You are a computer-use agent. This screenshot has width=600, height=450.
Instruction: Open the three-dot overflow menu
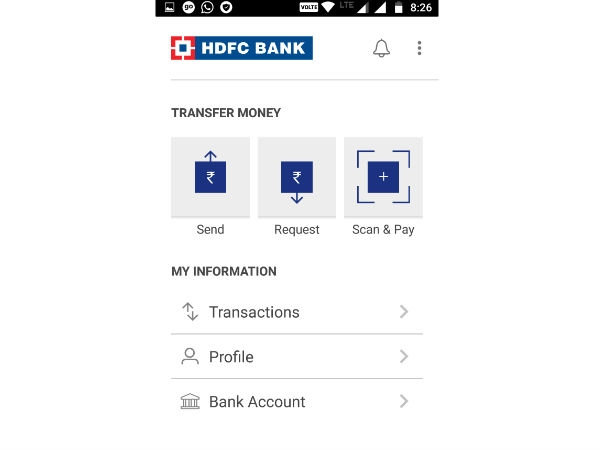[x=419, y=48]
